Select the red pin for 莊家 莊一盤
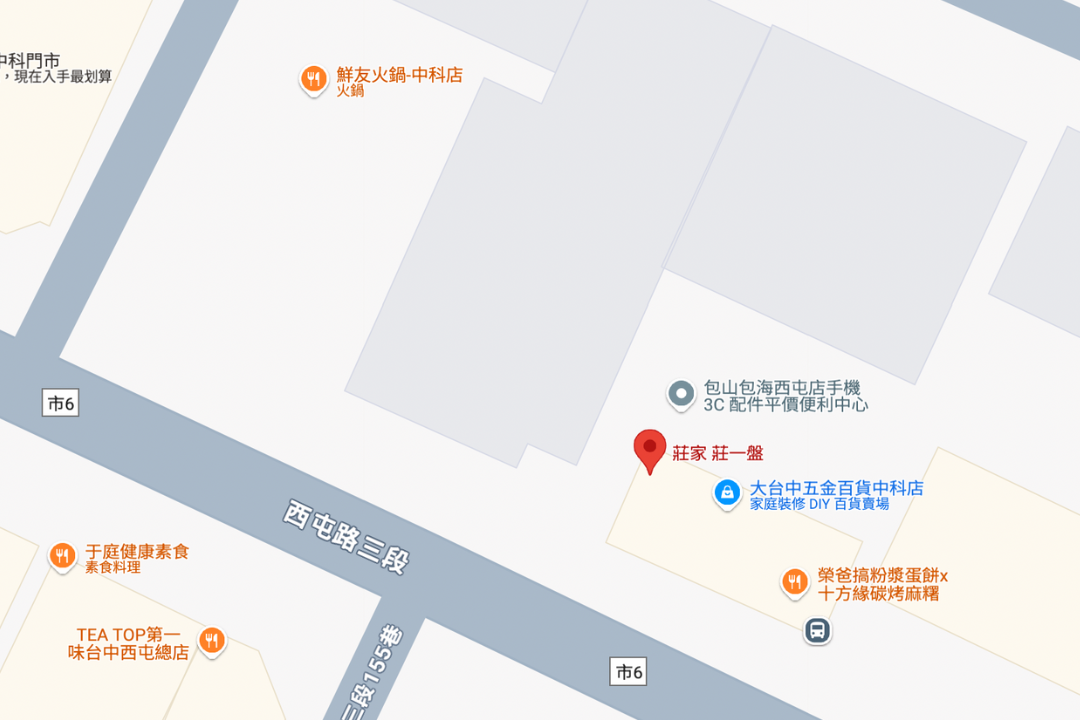This screenshot has height=720, width=1080. (x=650, y=448)
